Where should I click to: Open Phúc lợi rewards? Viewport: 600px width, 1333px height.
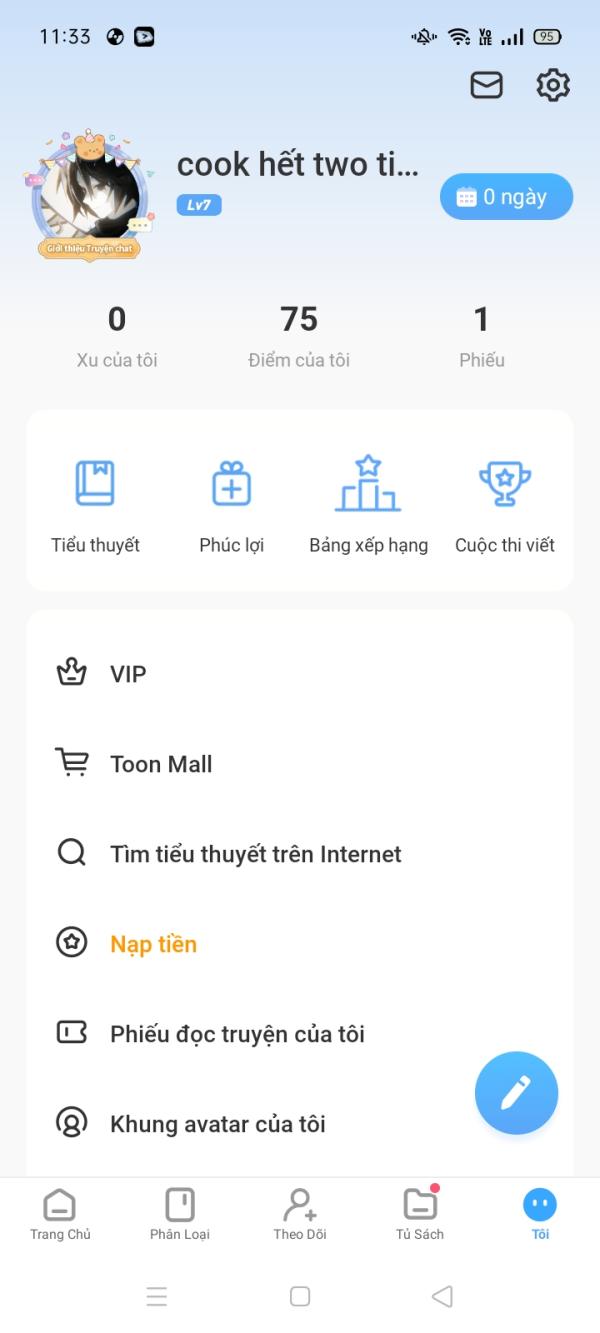(x=231, y=505)
